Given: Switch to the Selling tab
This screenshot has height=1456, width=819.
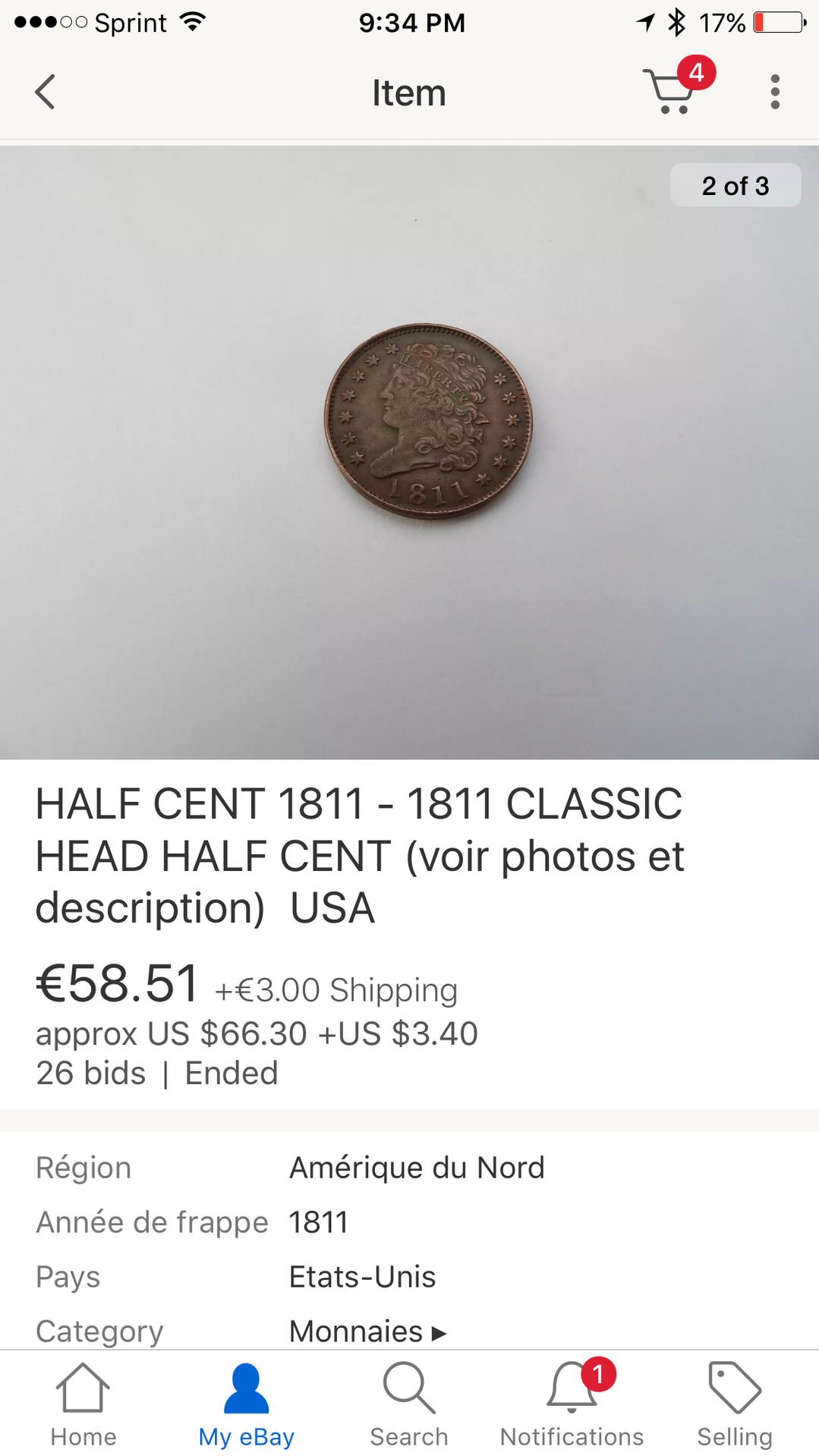Looking at the screenshot, I should pyautogui.click(x=734, y=1404).
